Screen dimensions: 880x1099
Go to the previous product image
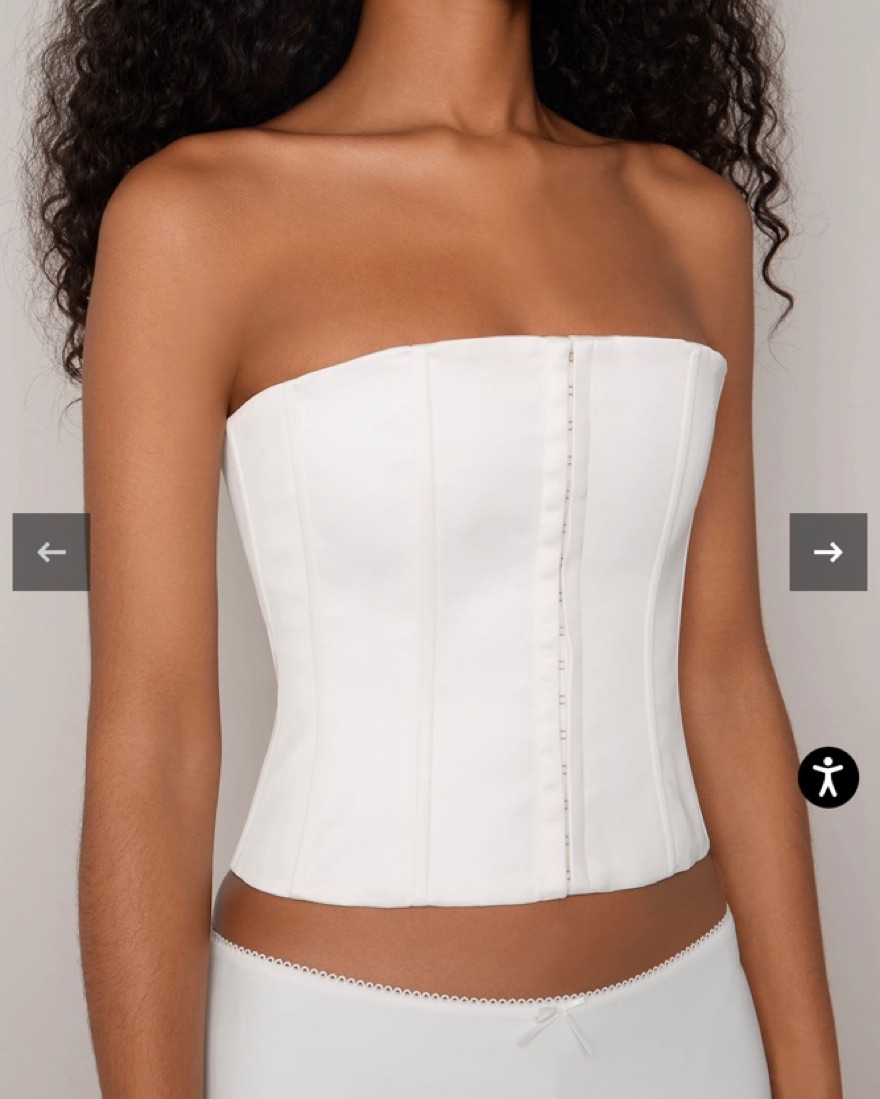[x=51, y=552]
